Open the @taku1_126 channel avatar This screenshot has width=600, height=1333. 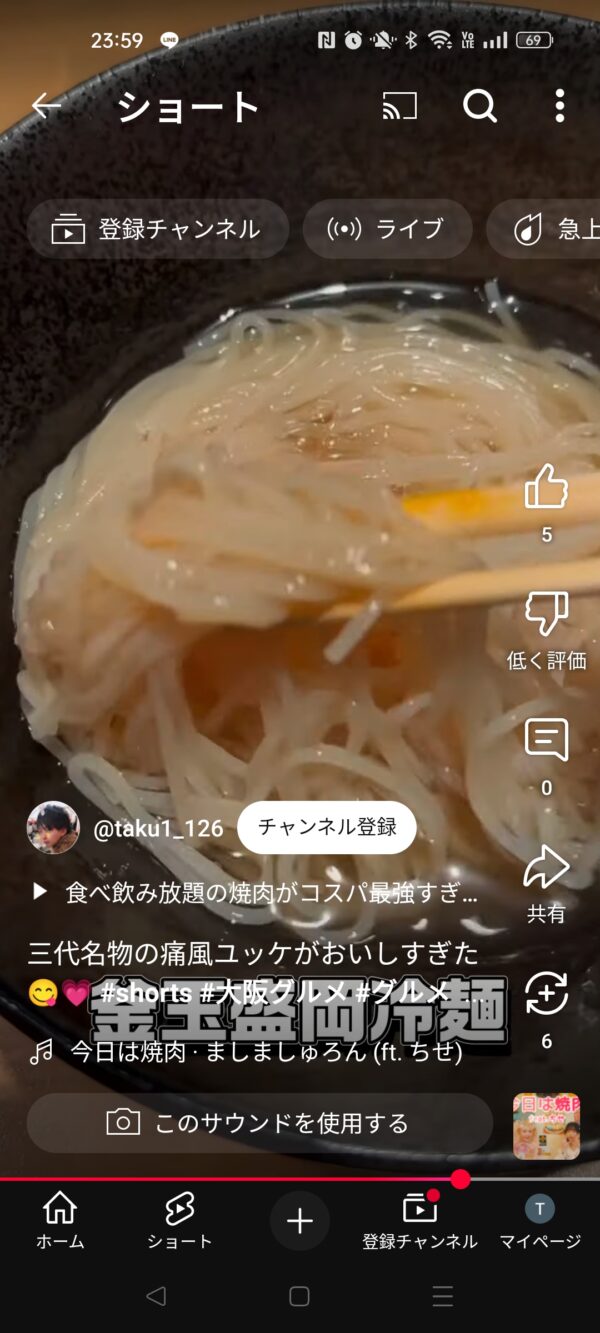(x=53, y=827)
